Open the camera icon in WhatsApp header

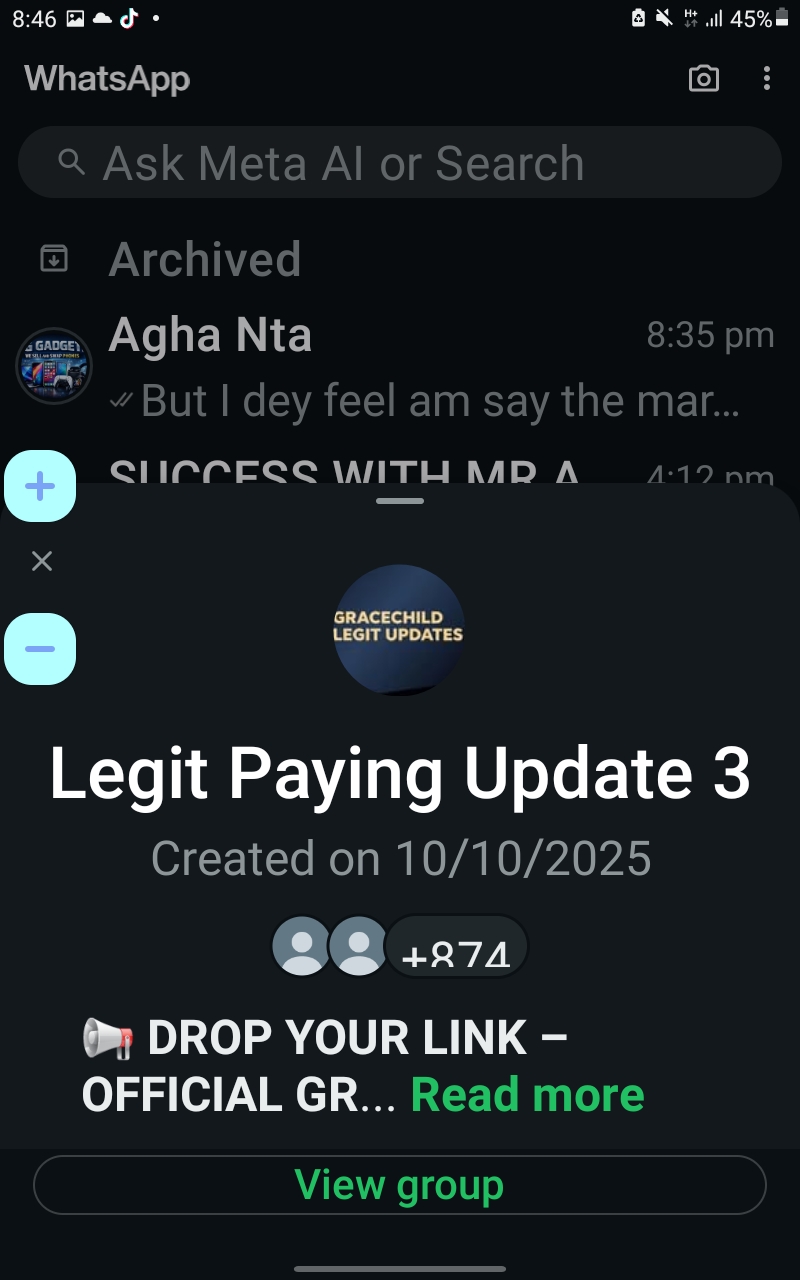pyautogui.click(x=704, y=79)
